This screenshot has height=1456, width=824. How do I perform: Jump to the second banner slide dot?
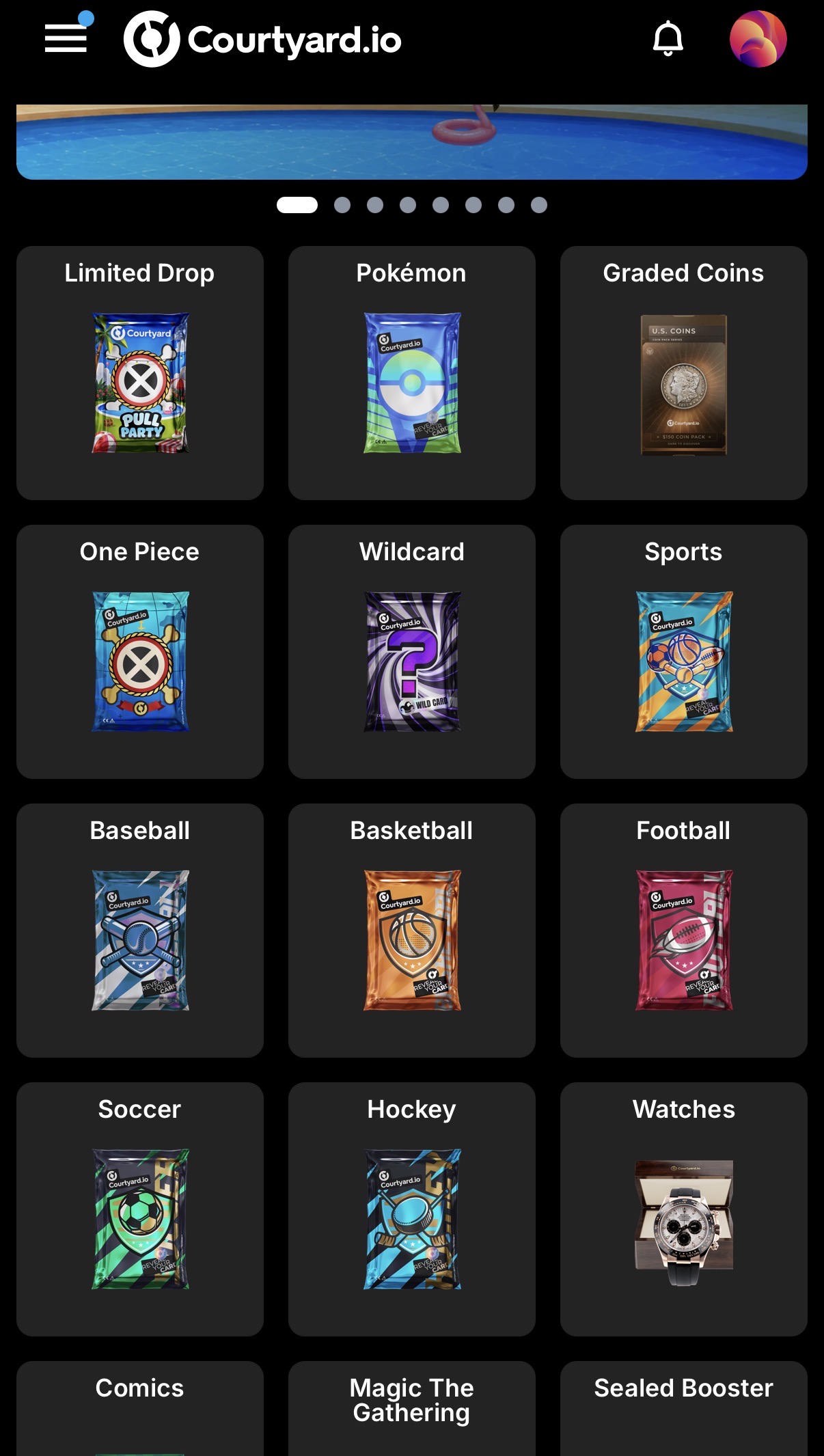(x=342, y=205)
